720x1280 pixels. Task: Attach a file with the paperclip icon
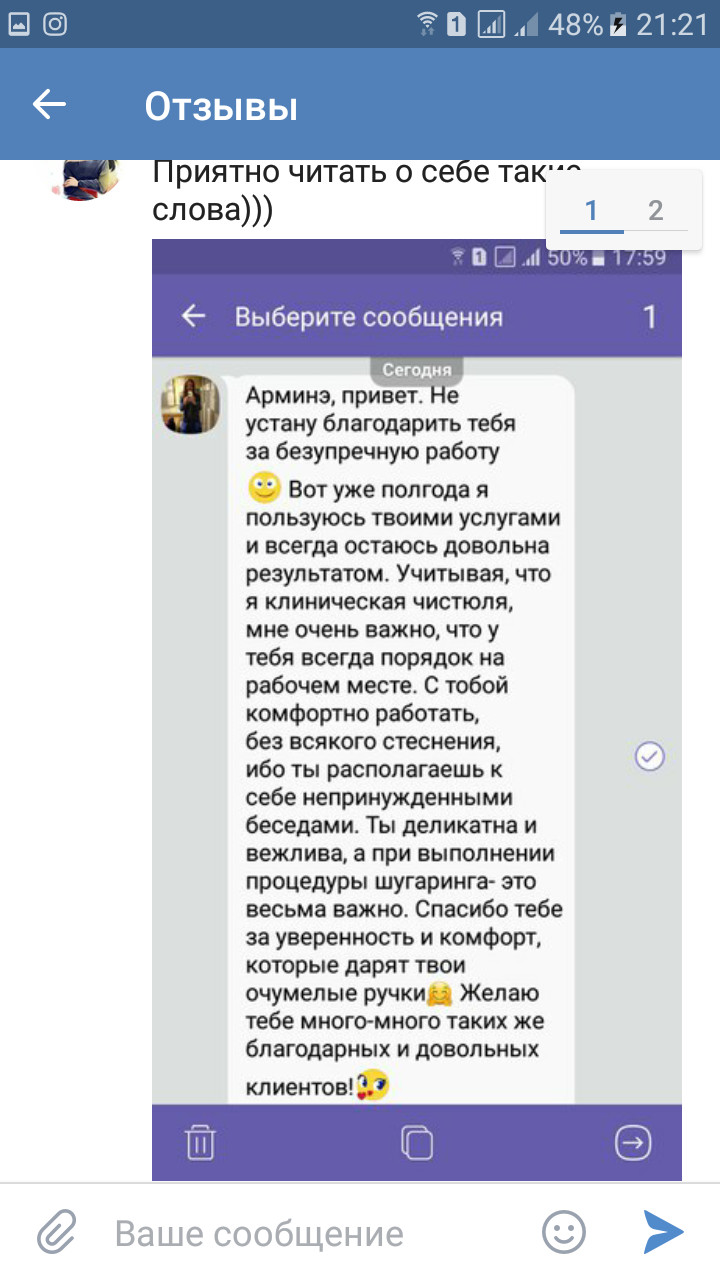(x=57, y=1232)
